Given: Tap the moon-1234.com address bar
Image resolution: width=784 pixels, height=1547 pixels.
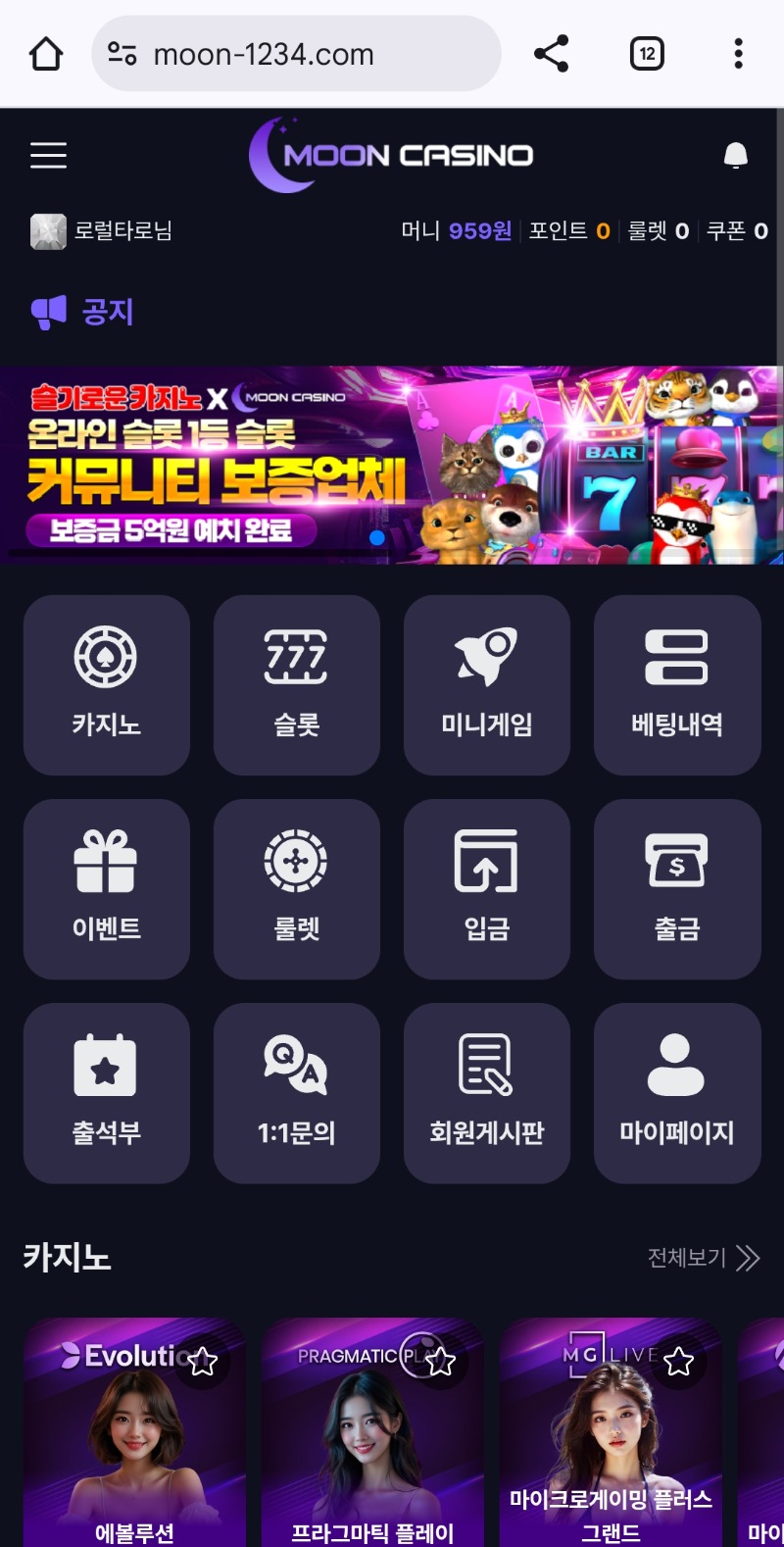Looking at the screenshot, I should click(296, 54).
